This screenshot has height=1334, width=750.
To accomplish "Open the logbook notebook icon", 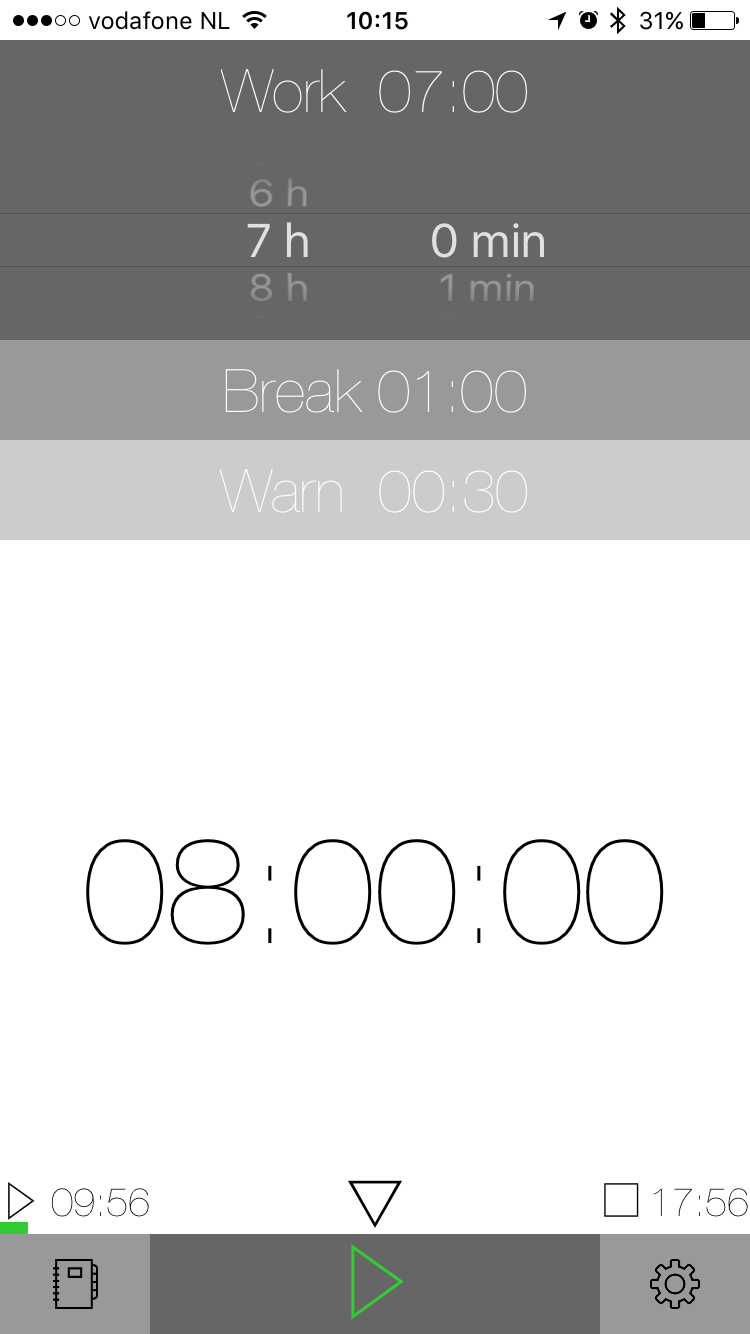I will [75, 1283].
